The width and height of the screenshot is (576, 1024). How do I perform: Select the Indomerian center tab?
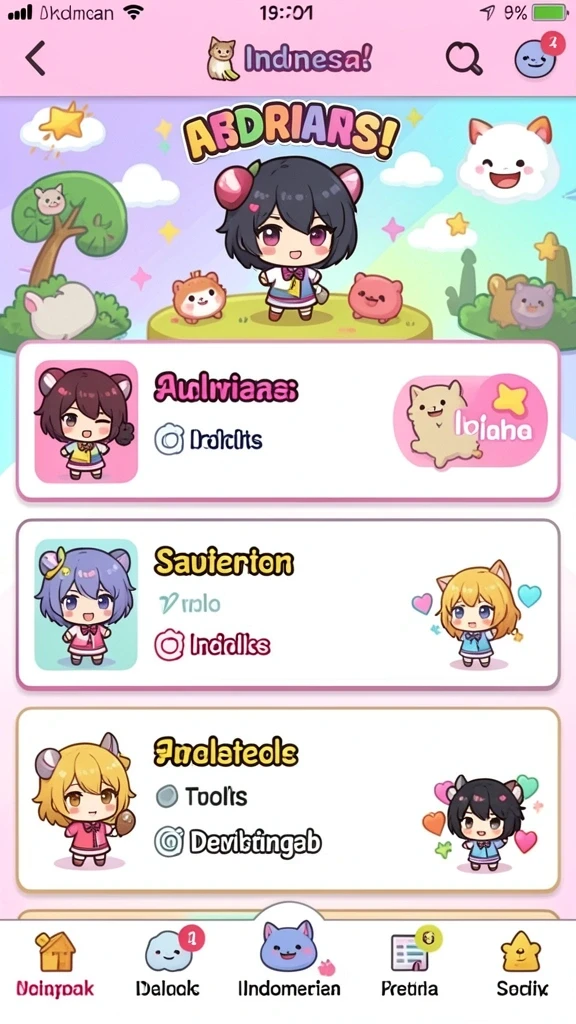point(289,960)
